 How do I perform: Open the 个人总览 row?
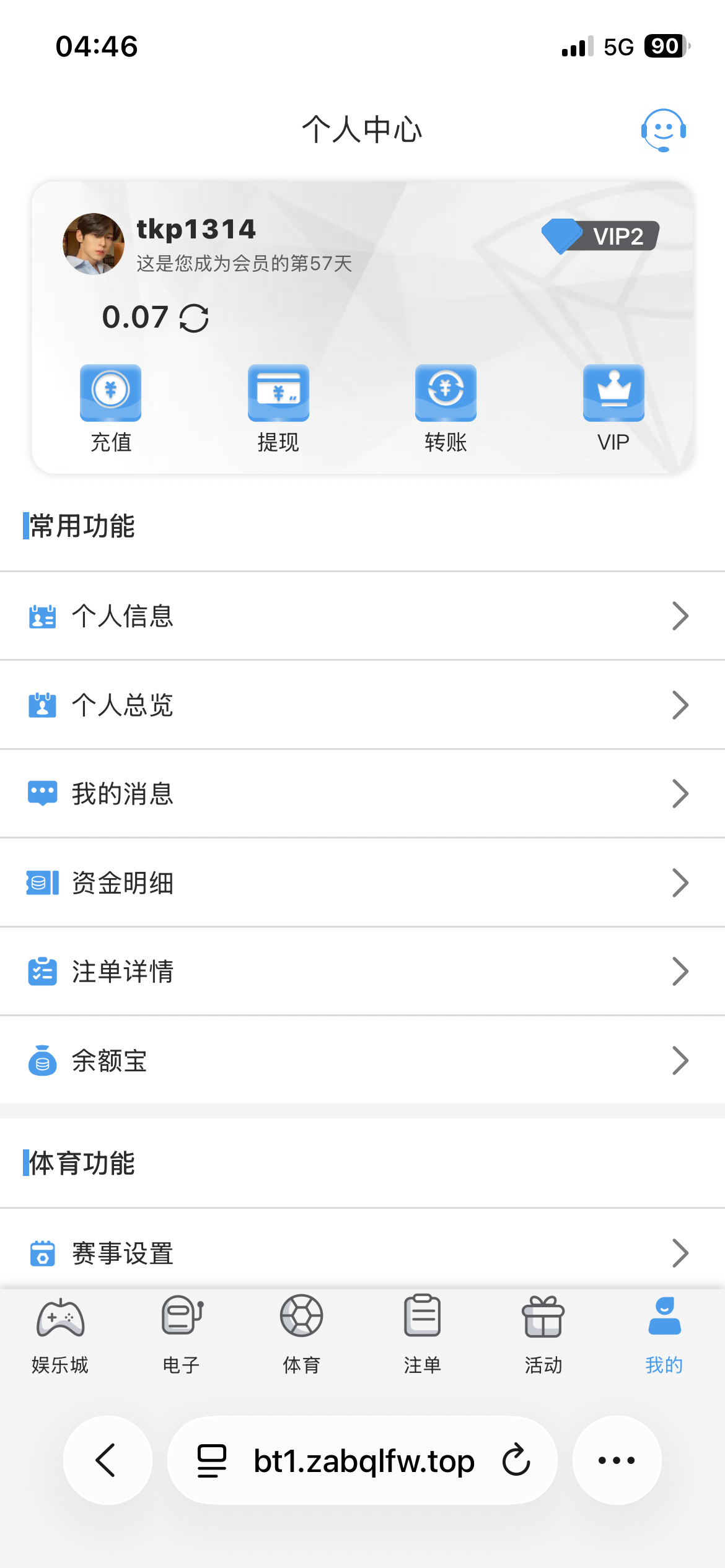click(362, 705)
